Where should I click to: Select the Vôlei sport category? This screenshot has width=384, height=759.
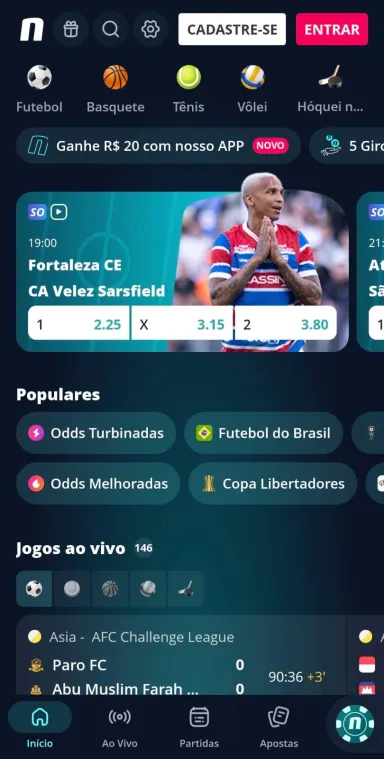click(x=252, y=89)
